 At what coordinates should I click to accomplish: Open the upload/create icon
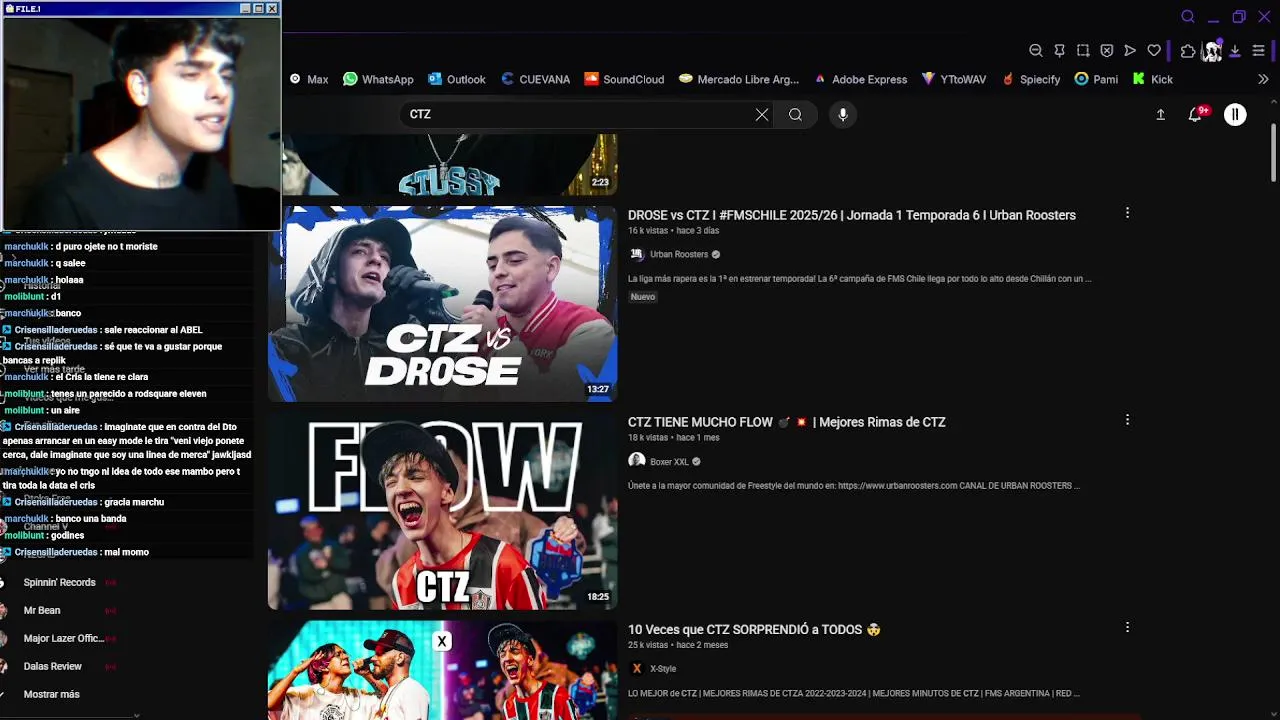click(1160, 115)
